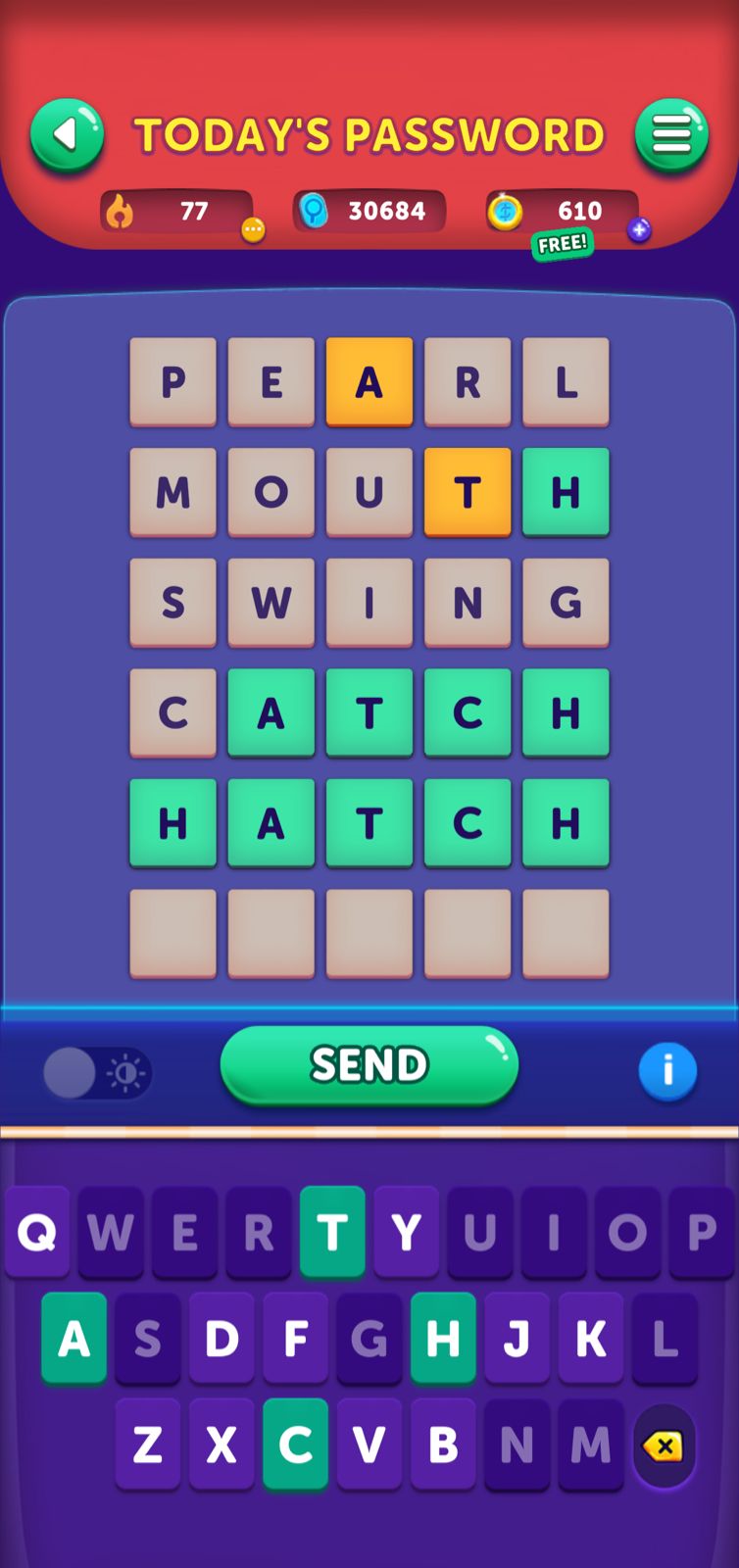Viewport: 739px width, 1568px height.
Task: Open the blue info button
Action: pyautogui.click(x=667, y=1070)
